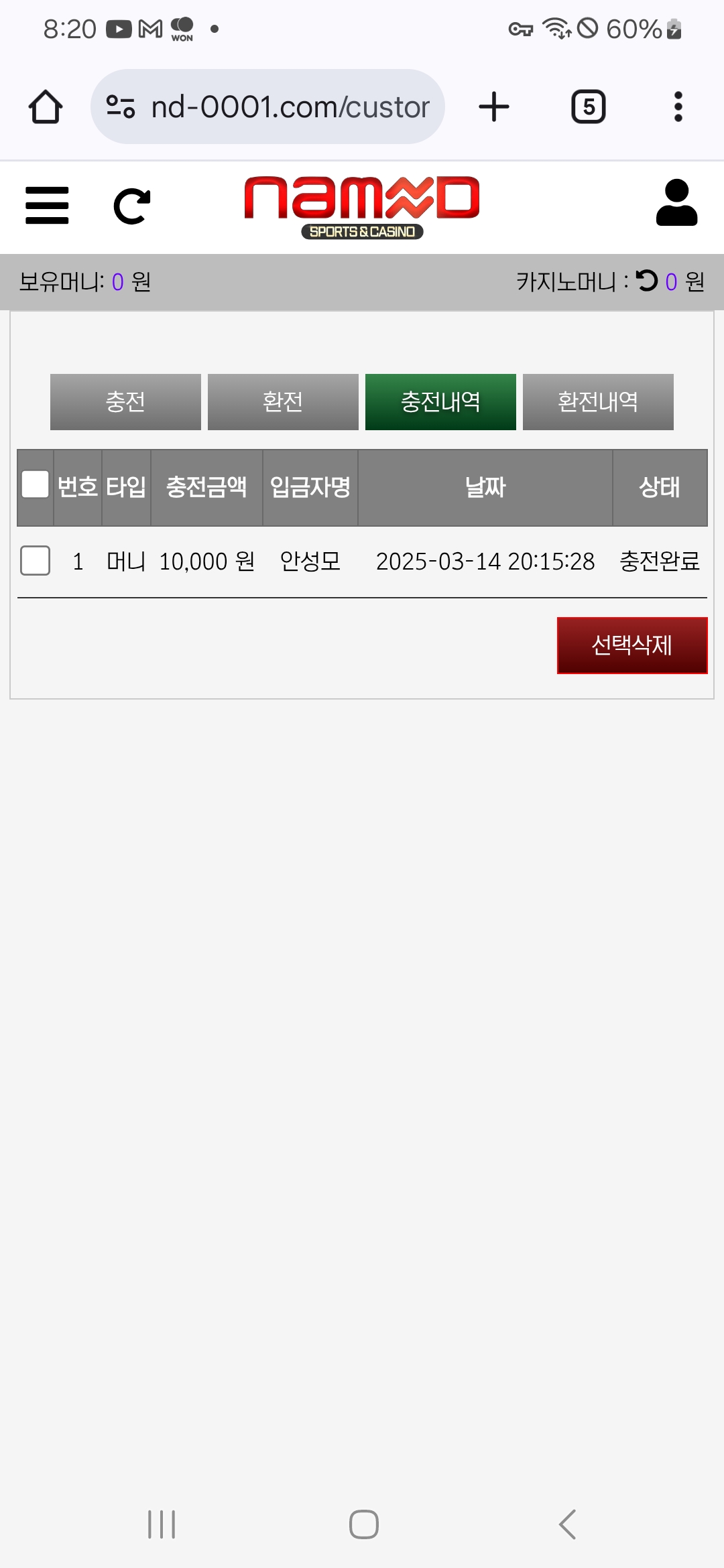The height and width of the screenshot is (1568, 724).
Task: Switch to the 환전 tab
Action: click(283, 402)
